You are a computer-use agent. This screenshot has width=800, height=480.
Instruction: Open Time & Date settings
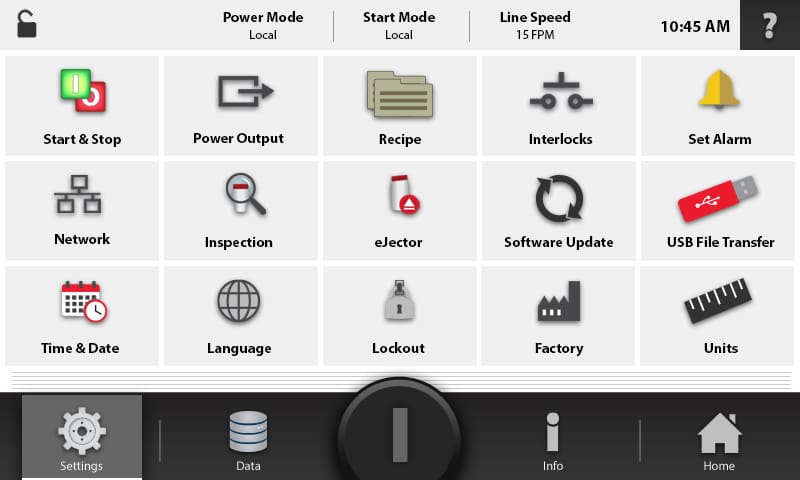[x=82, y=315]
